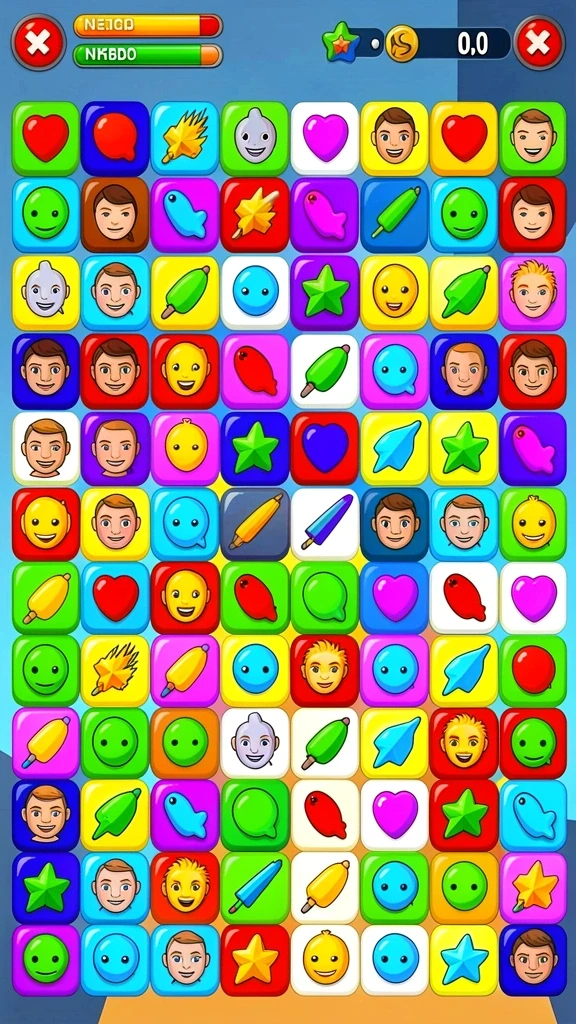The height and width of the screenshot is (1024, 576).
Task: Tap the green star badge in the top bar
Action: (x=341, y=42)
